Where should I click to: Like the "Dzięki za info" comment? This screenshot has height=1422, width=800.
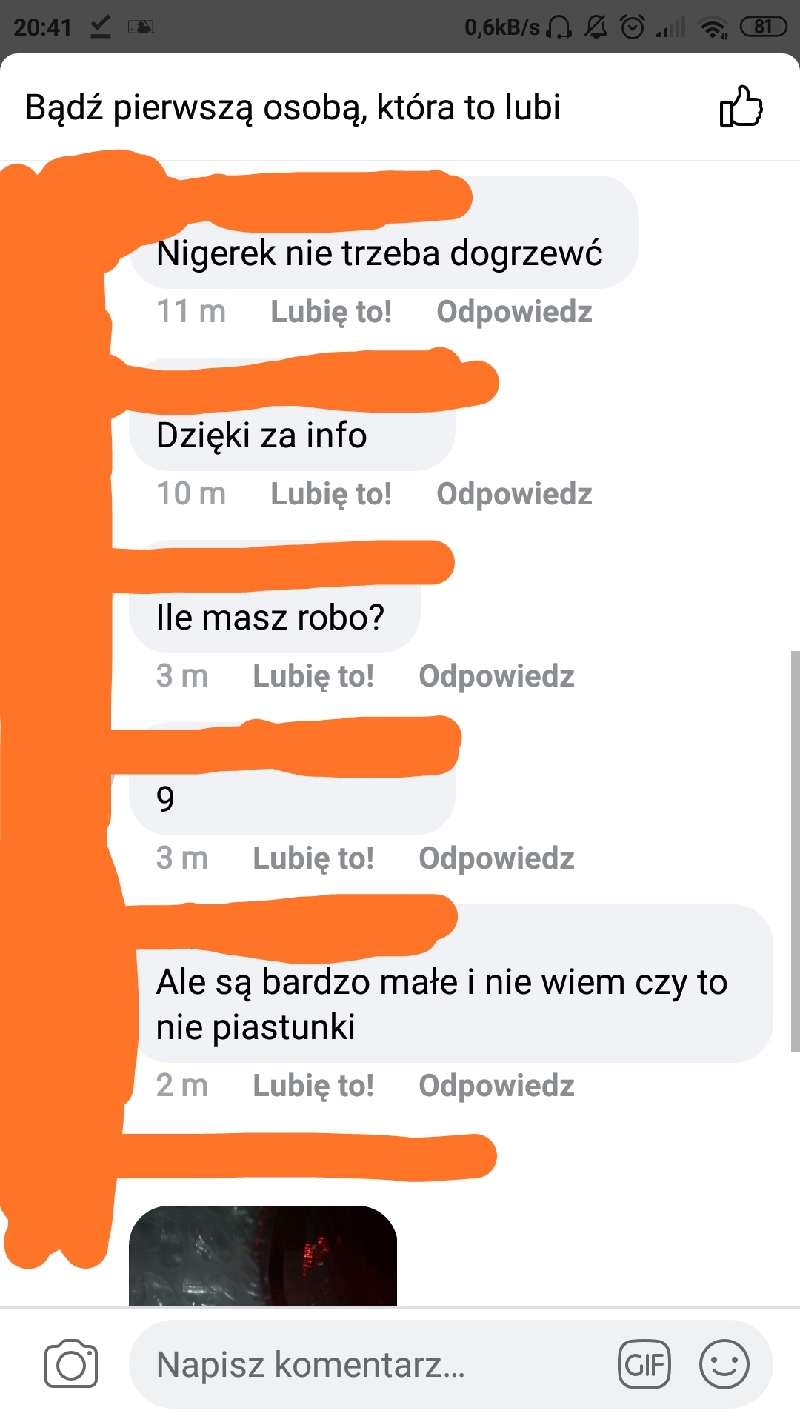tap(331, 494)
